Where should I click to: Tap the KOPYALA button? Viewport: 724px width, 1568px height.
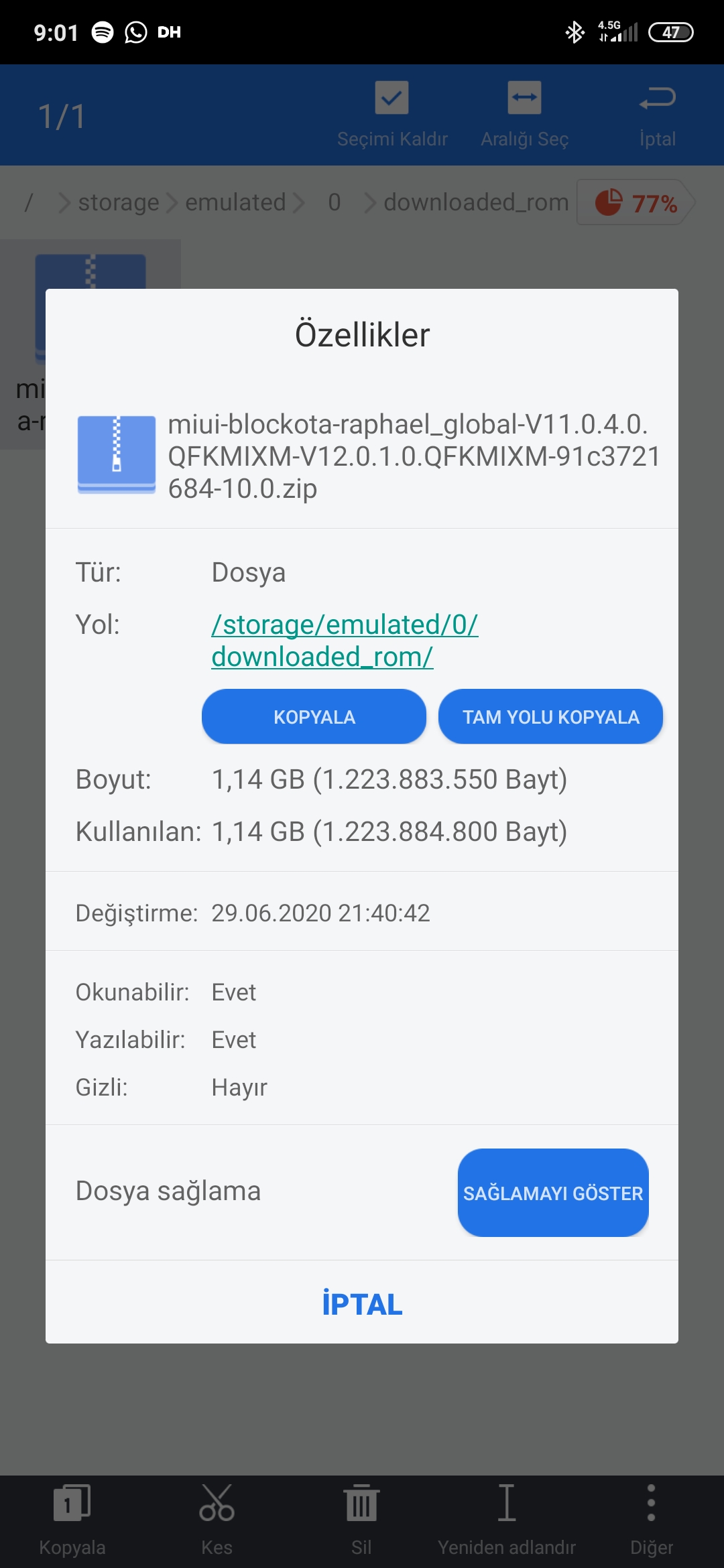pyautogui.click(x=314, y=716)
